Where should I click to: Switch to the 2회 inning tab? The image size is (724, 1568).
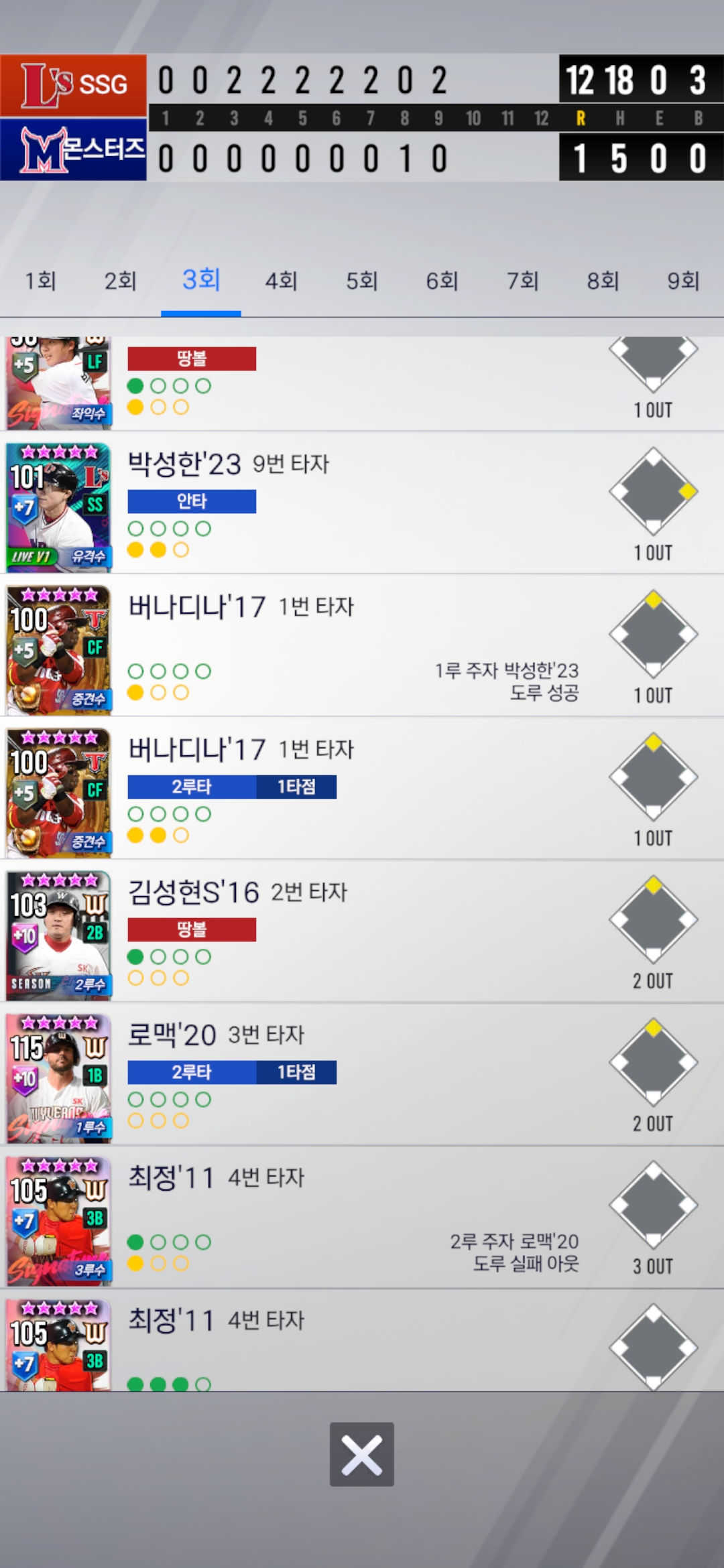point(121,280)
